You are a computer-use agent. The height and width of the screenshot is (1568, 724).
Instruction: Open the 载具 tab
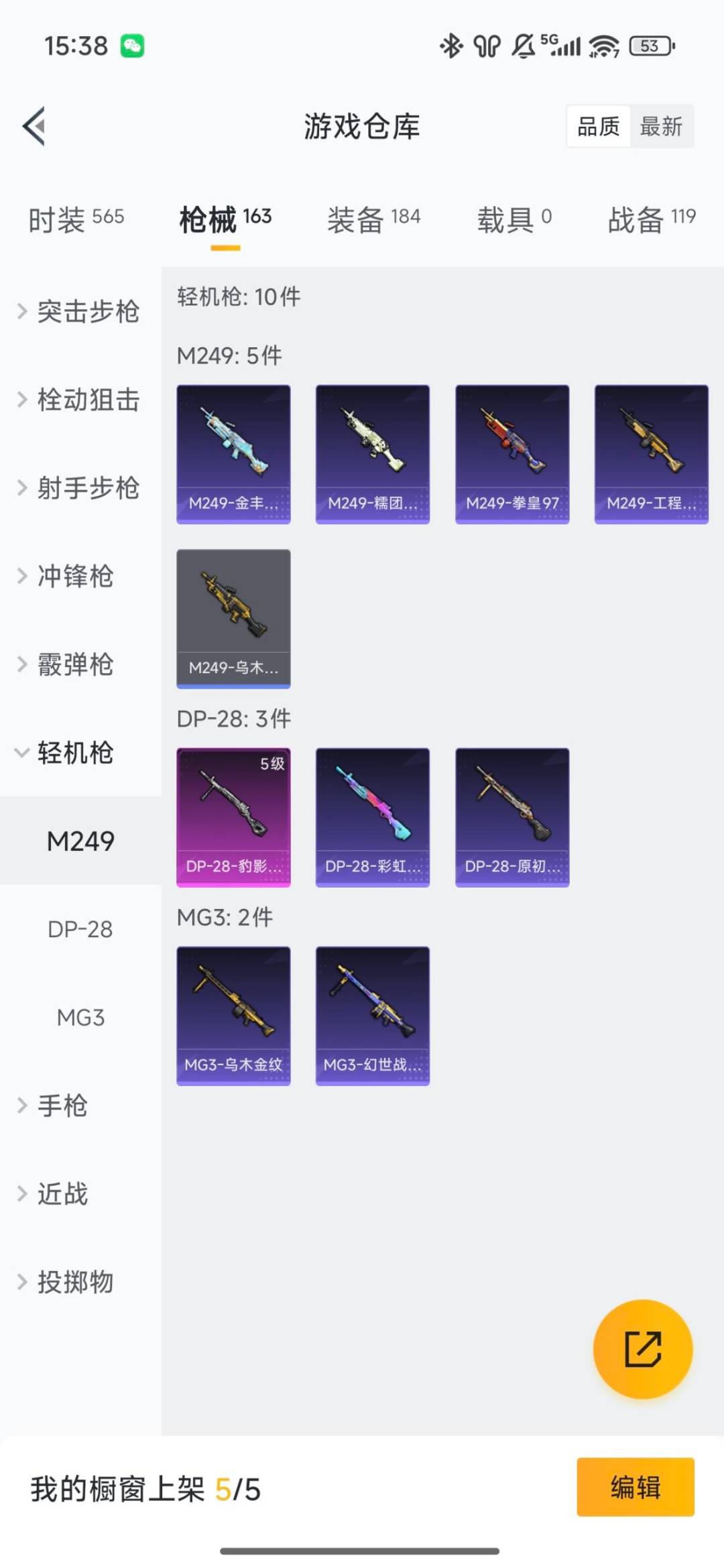pyautogui.click(x=514, y=219)
